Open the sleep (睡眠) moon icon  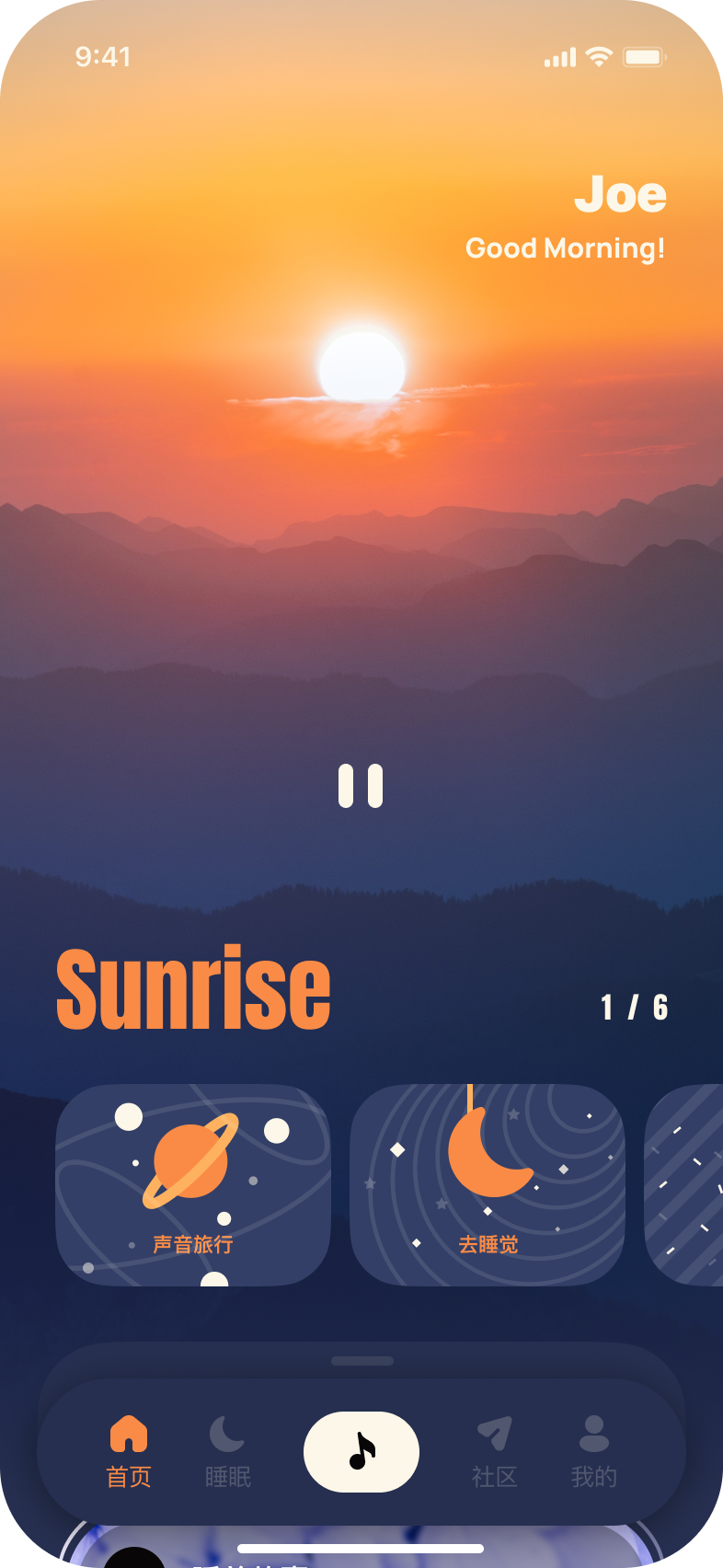[x=226, y=1434]
